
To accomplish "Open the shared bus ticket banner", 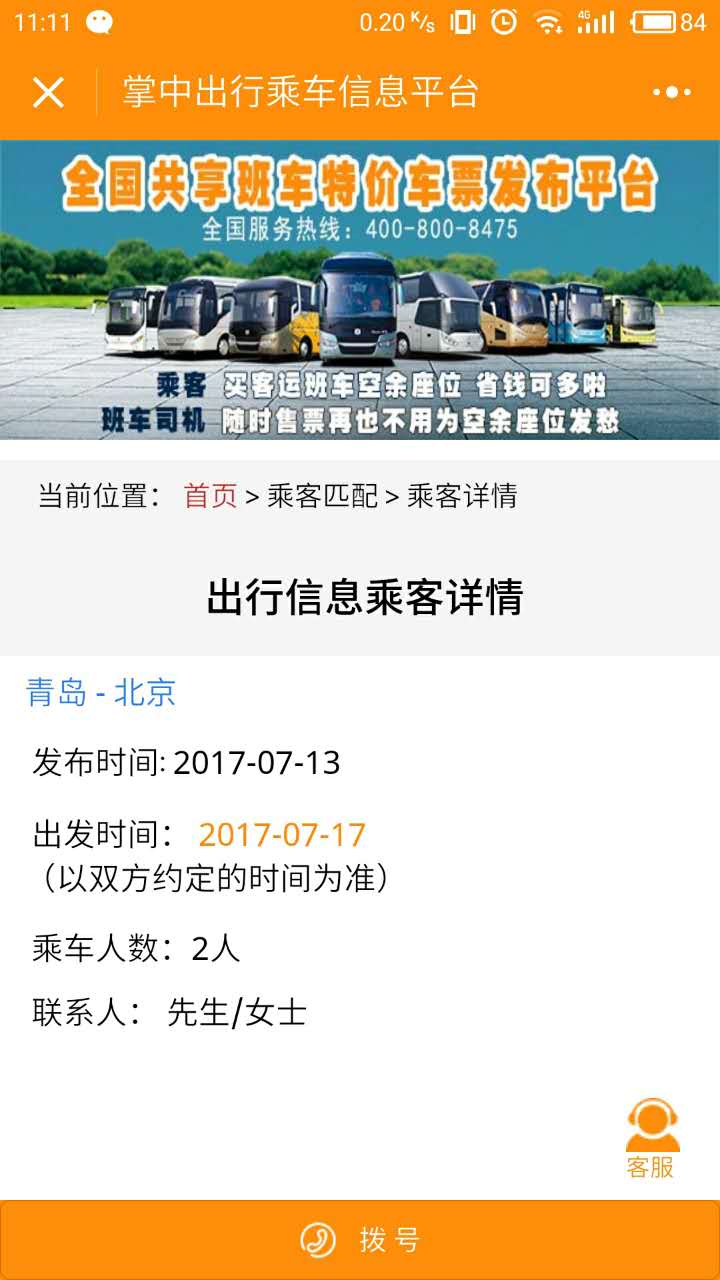I will [x=360, y=290].
